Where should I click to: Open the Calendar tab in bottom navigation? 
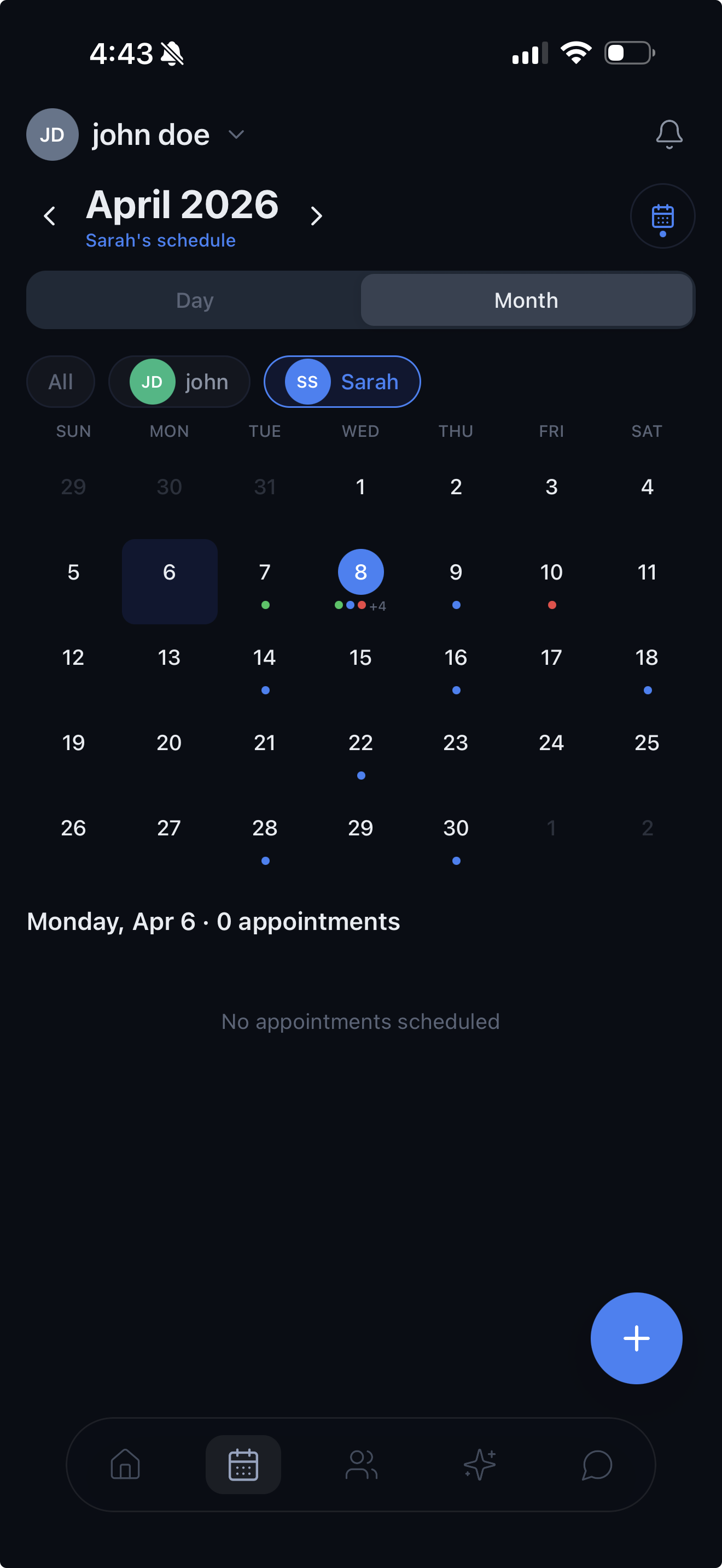click(x=243, y=1465)
